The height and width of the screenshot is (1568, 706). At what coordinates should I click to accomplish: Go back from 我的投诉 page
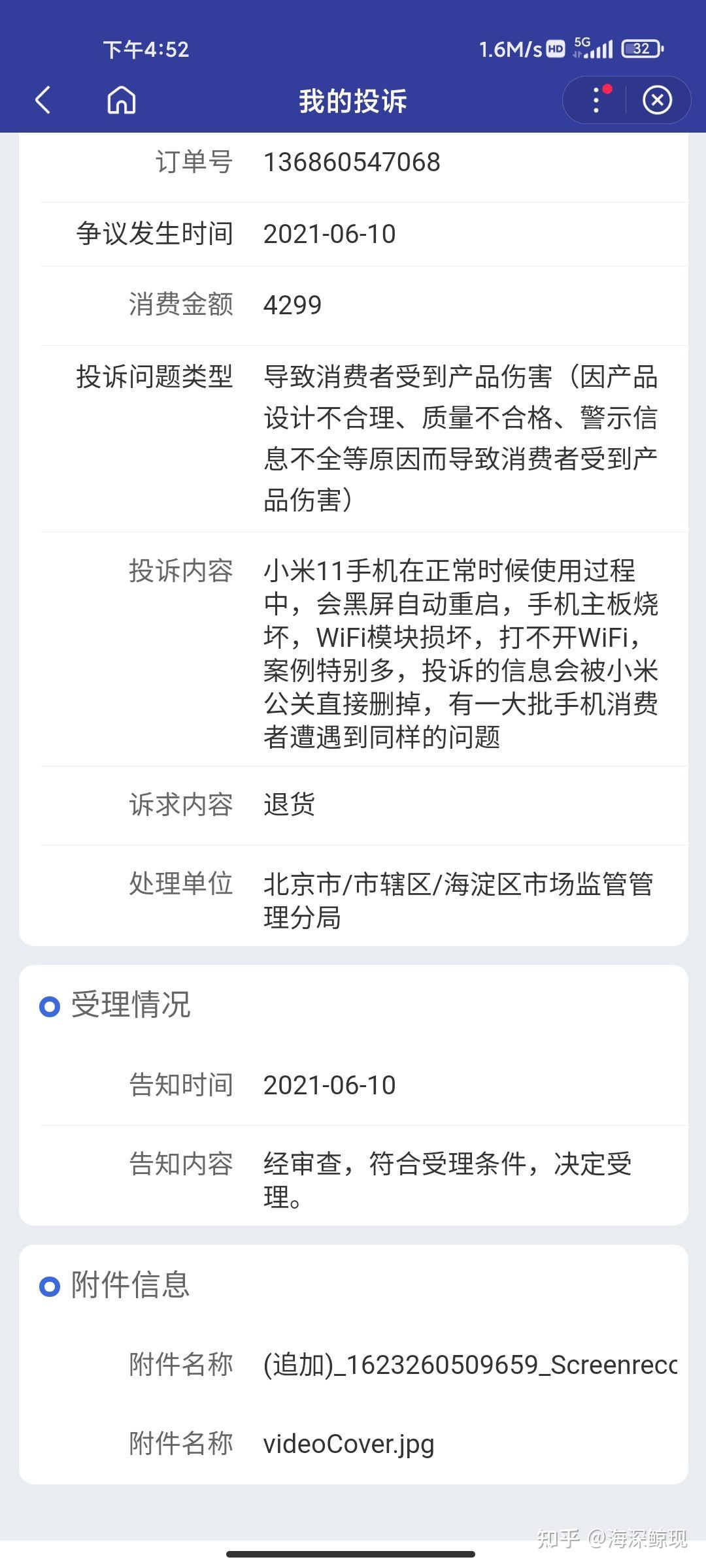tap(43, 101)
